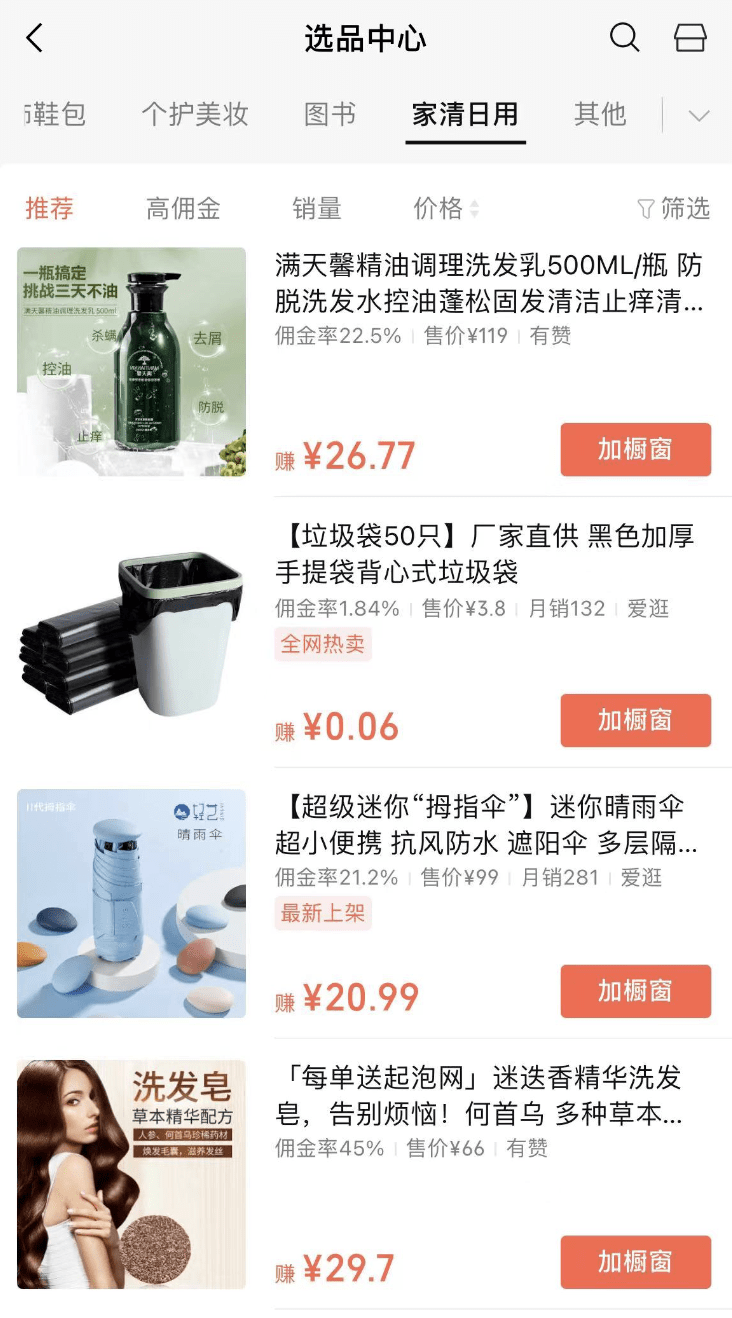732x1318 pixels.
Task: Switch to the 图书 category tab
Action: [x=330, y=114]
